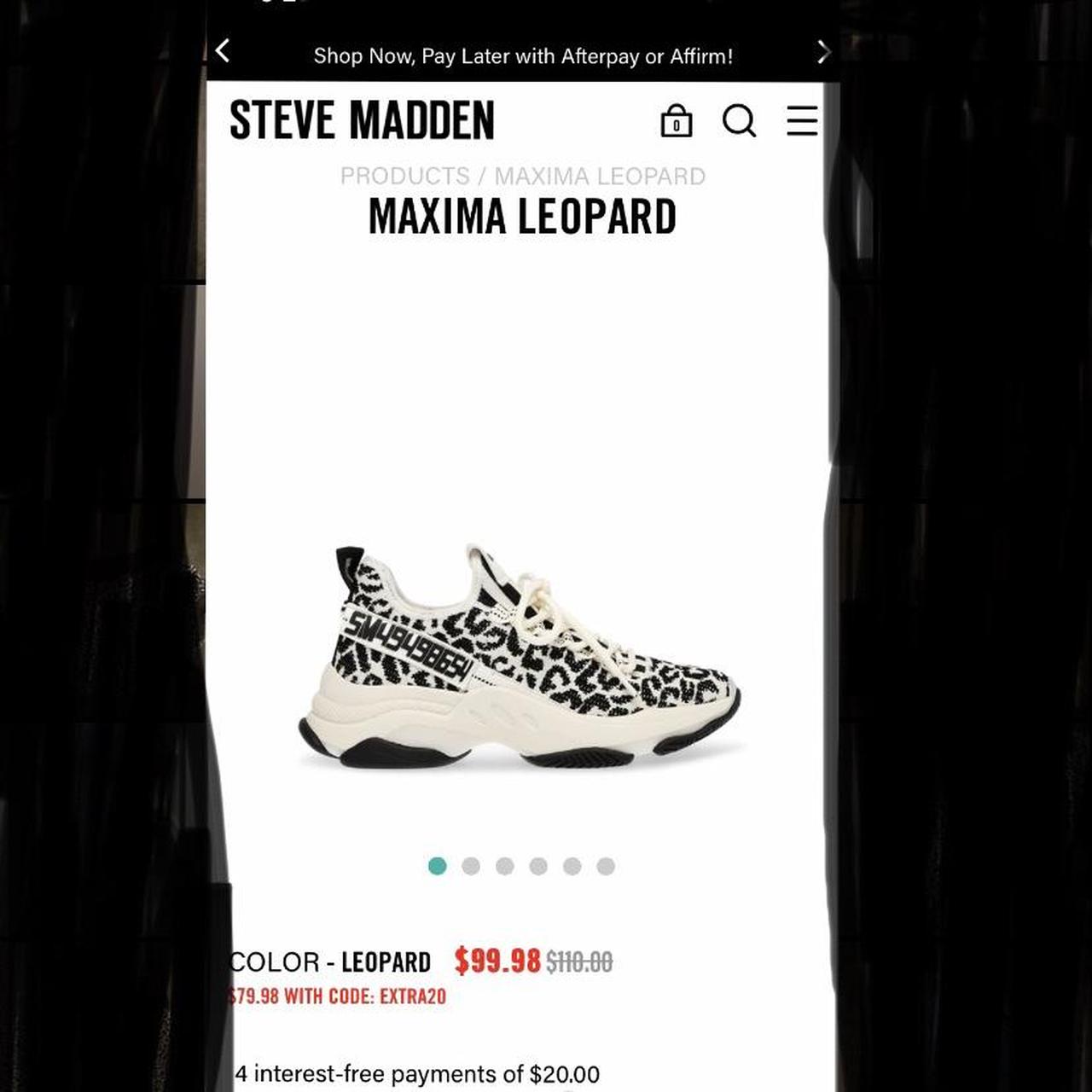Show the next promo banner message
The width and height of the screenshot is (1092, 1092).
pos(822,53)
